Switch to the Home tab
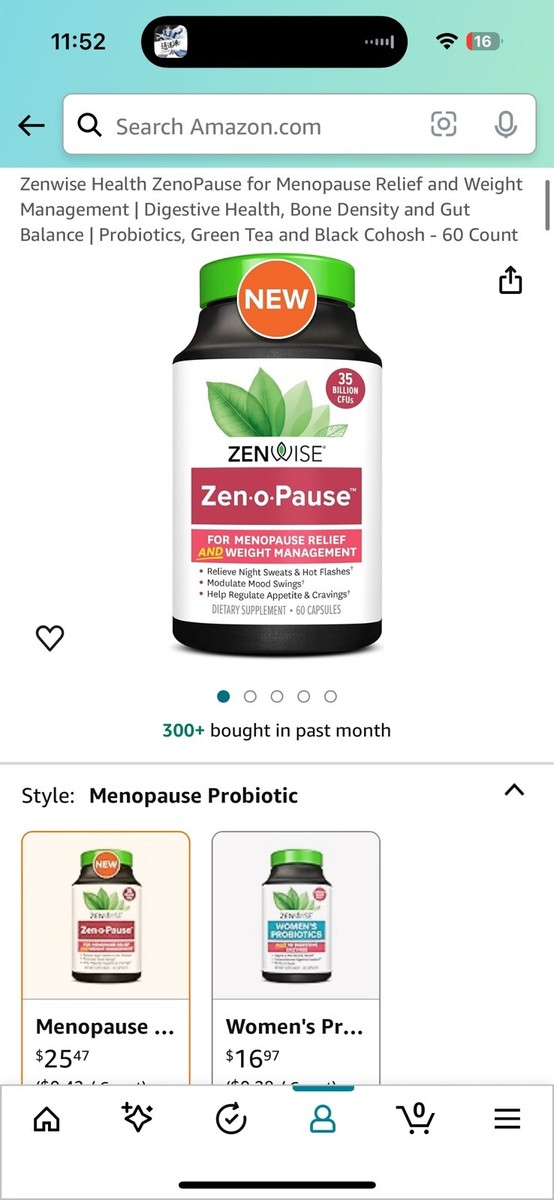The height and width of the screenshot is (1200, 554). (46, 1119)
